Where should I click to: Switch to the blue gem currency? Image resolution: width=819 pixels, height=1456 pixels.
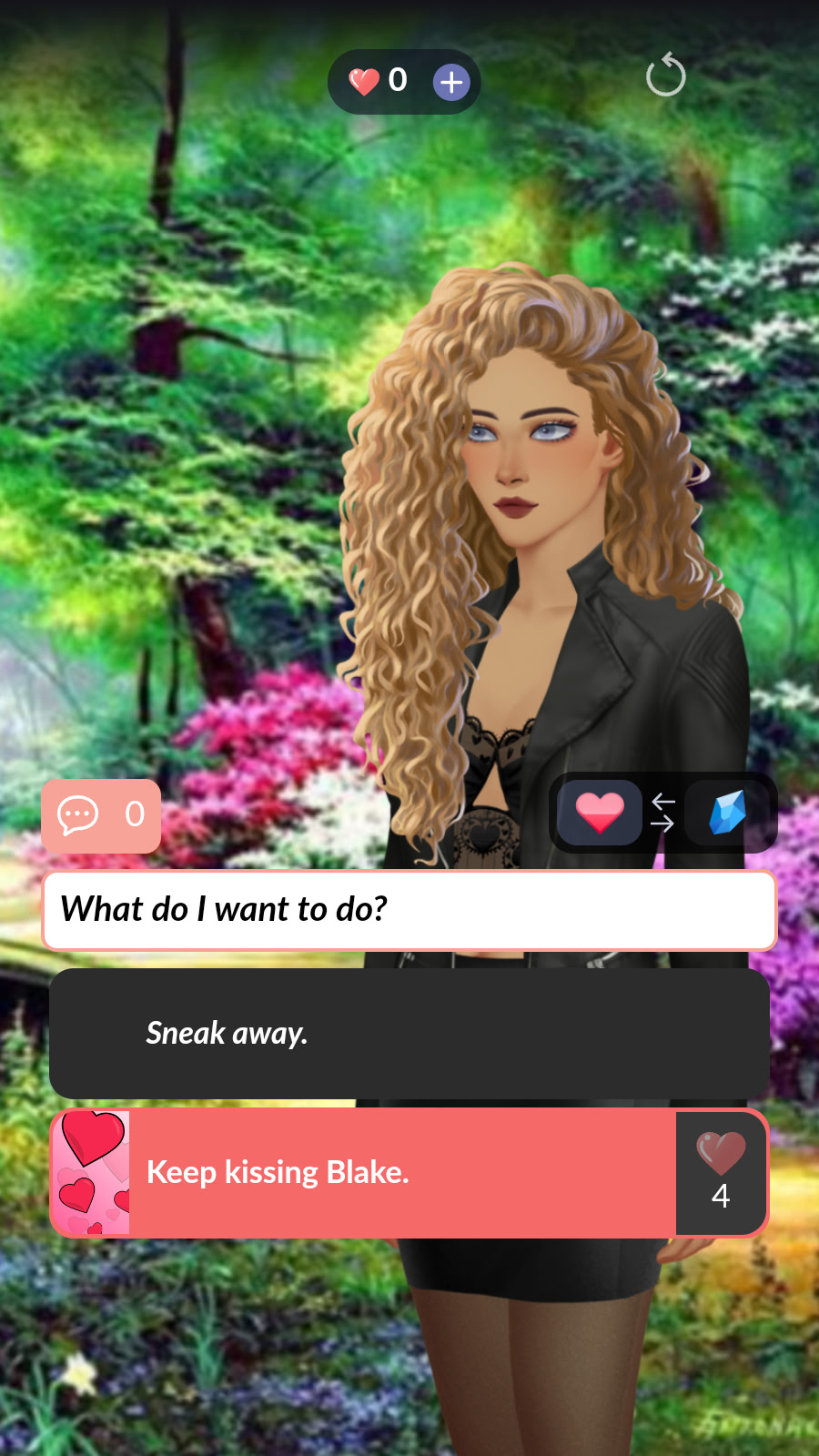tap(727, 813)
